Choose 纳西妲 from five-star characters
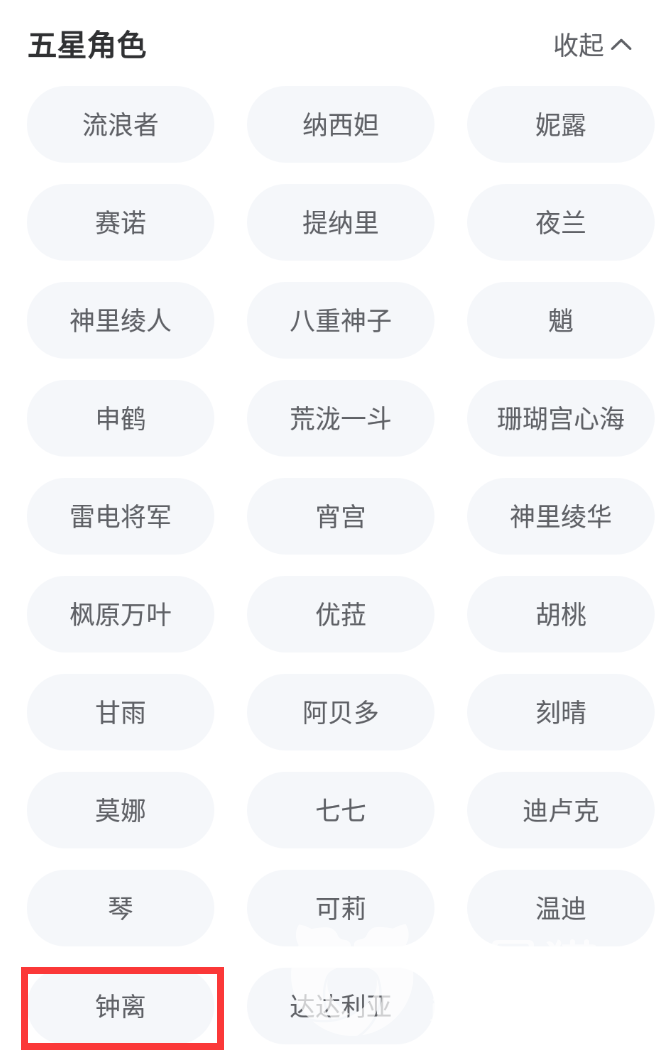Screen dimensions: 657x1060 [340, 125]
